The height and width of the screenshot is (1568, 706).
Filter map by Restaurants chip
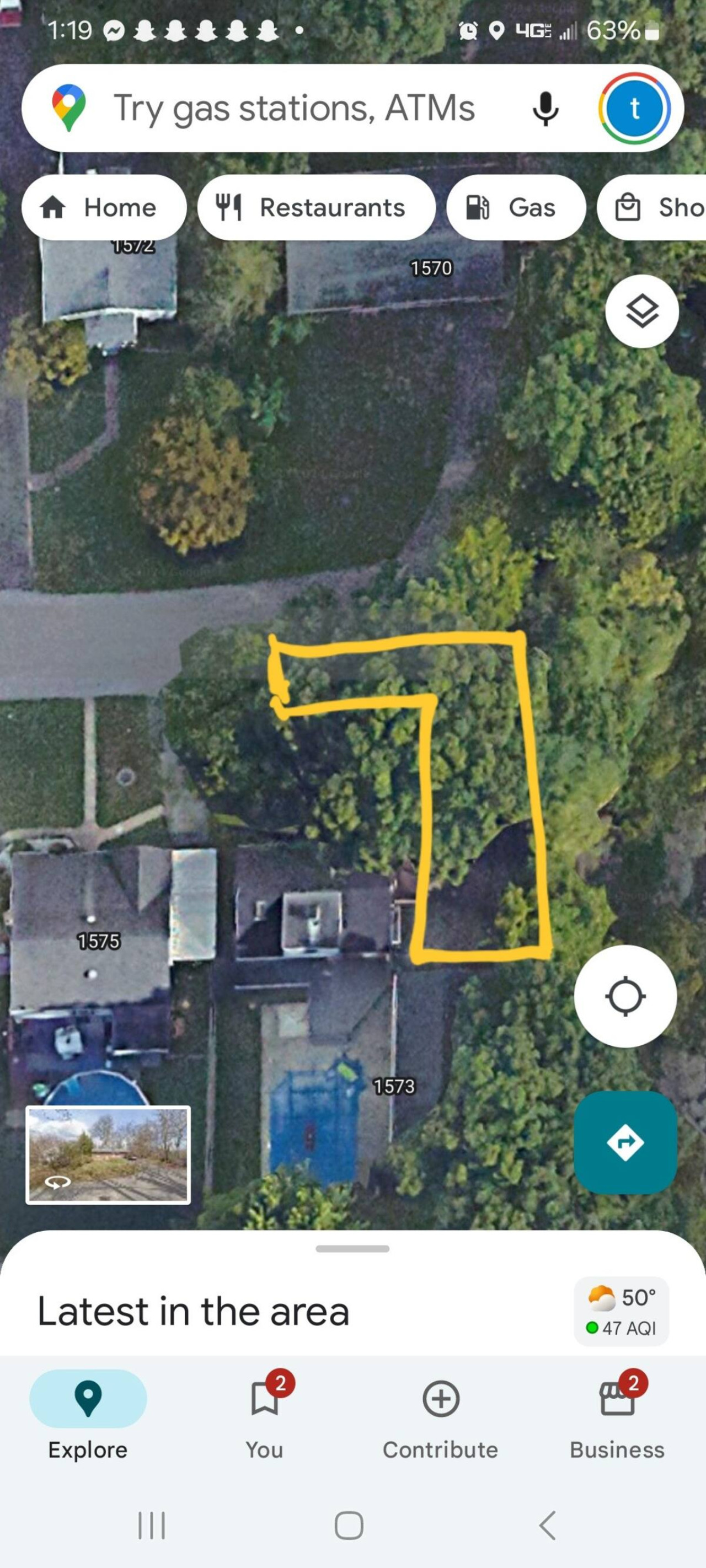point(316,207)
